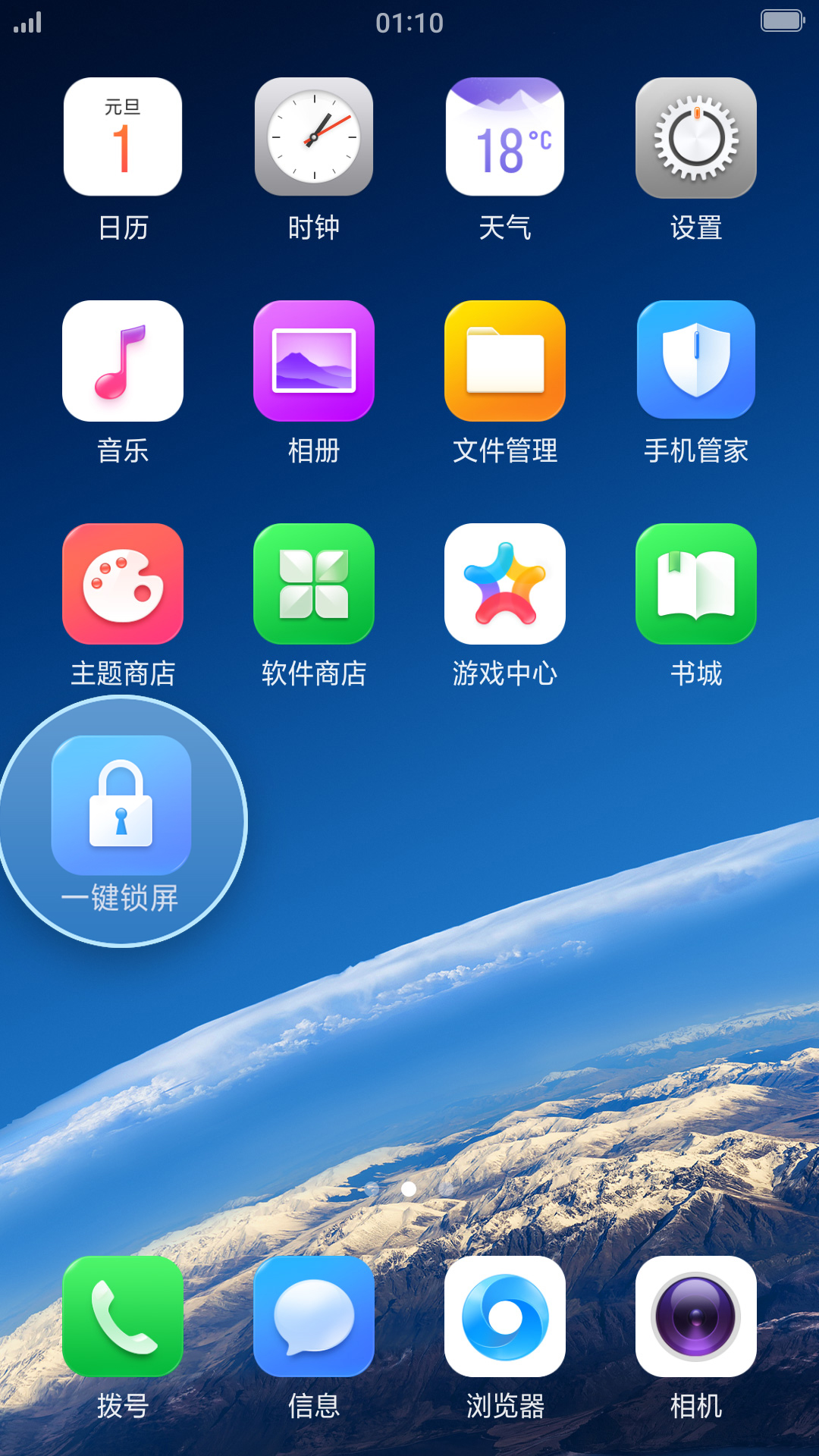Open the 拨号 phone dialer

coord(123,1317)
